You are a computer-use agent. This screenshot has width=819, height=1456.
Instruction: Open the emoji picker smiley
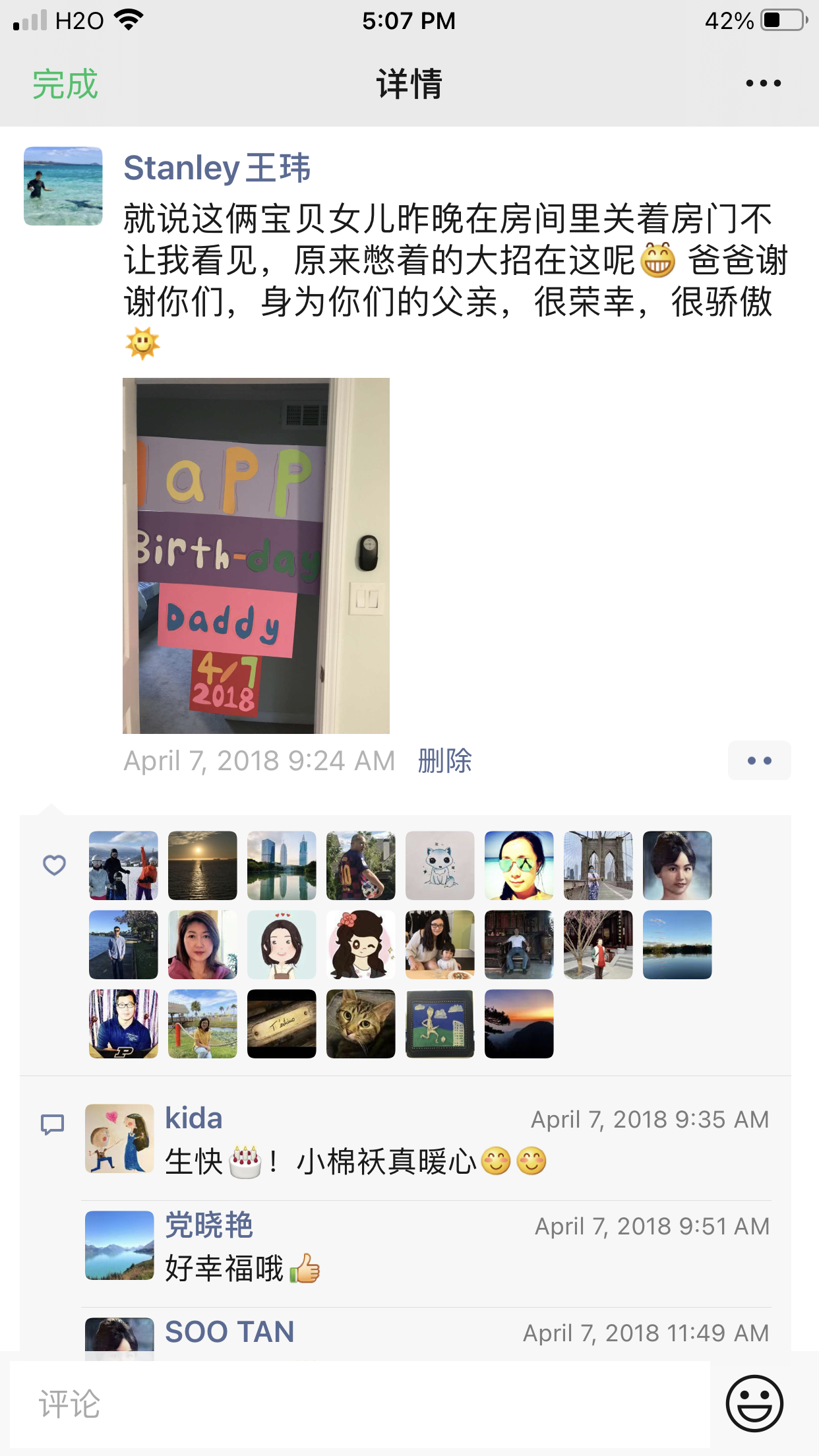click(x=754, y=1403)
